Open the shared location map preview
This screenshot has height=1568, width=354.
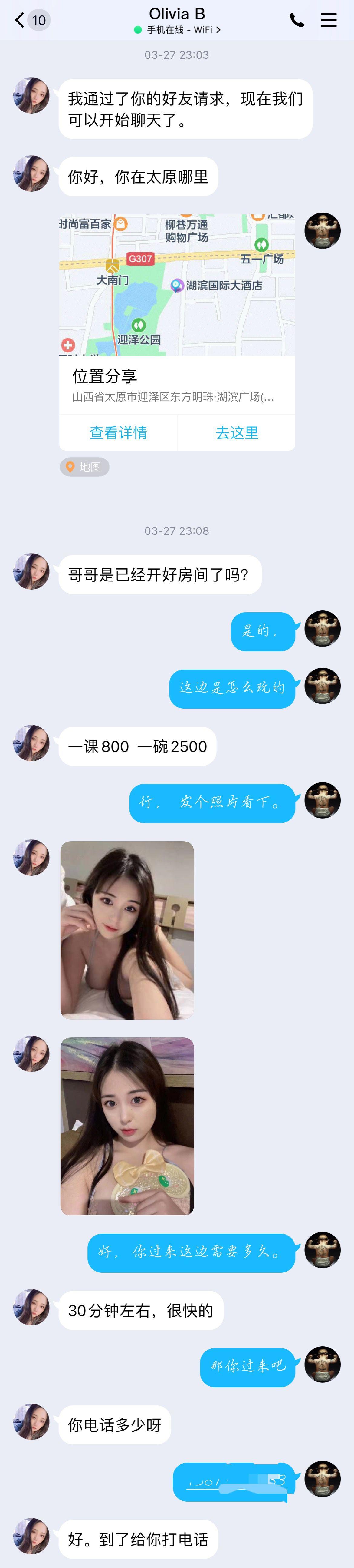tap(177, 284)
